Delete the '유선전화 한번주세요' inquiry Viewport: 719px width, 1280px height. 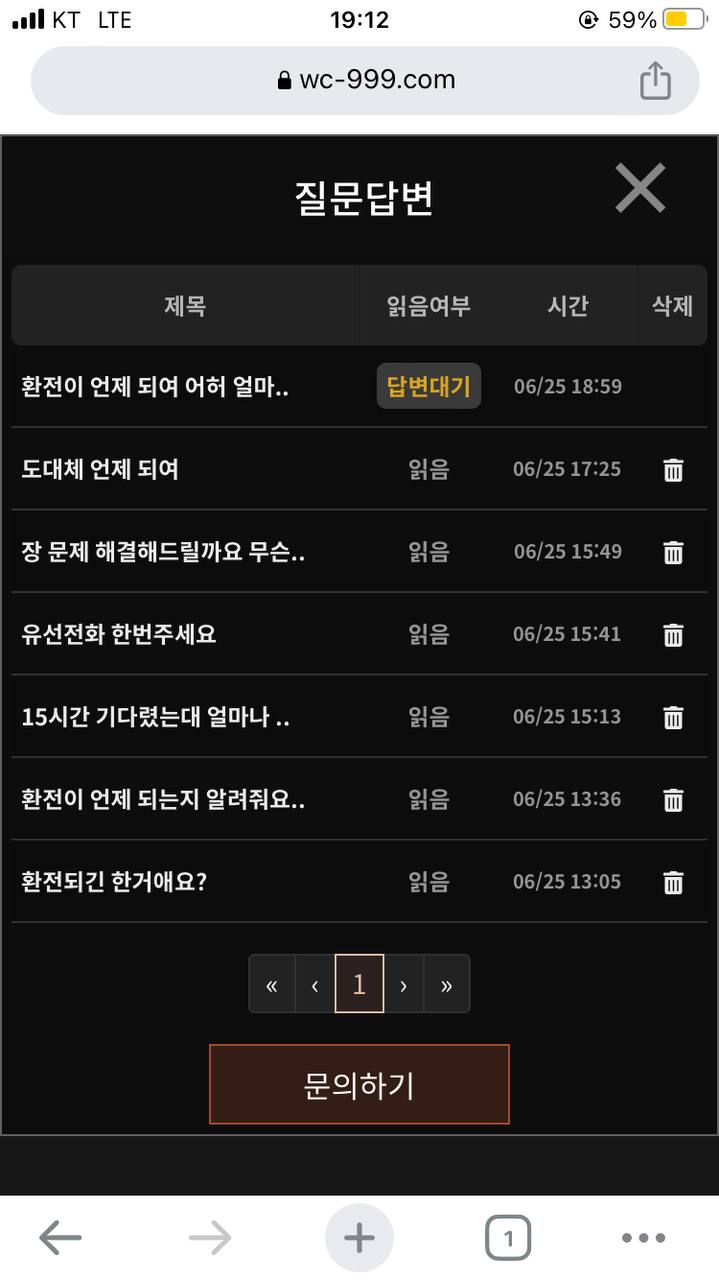pyautogui.click(x=673, y=635)
